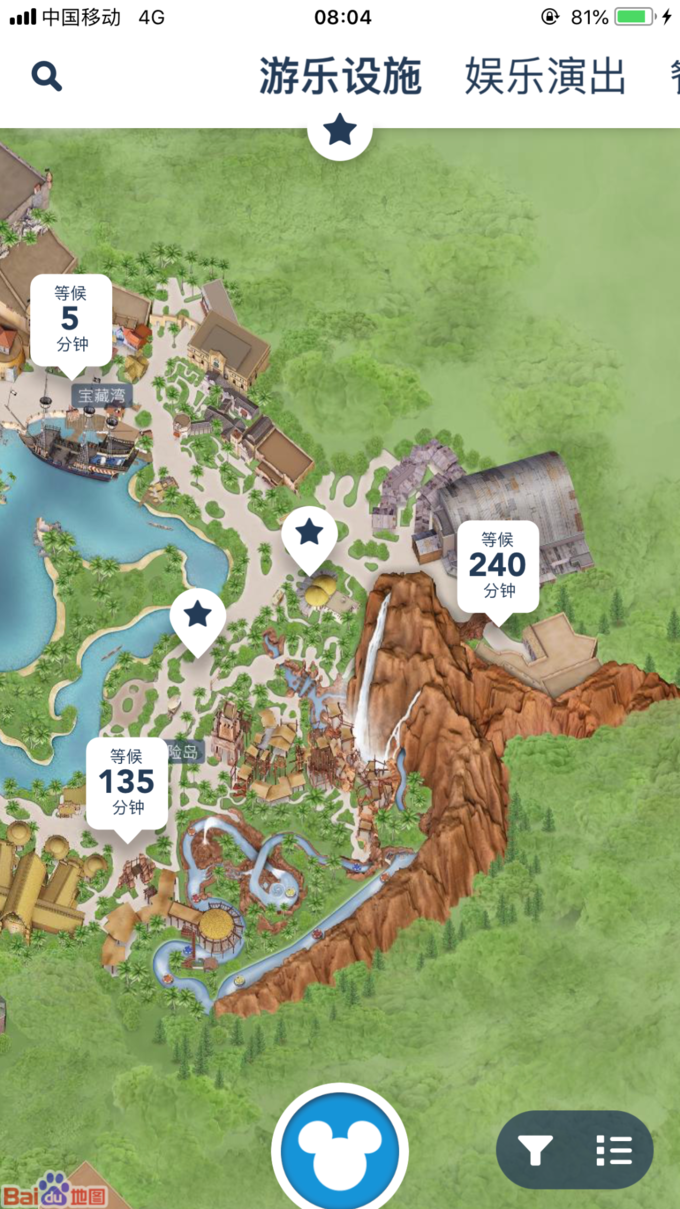
Task: Open the 135 分钟 wait time marker
Action: tap(126, 783)
